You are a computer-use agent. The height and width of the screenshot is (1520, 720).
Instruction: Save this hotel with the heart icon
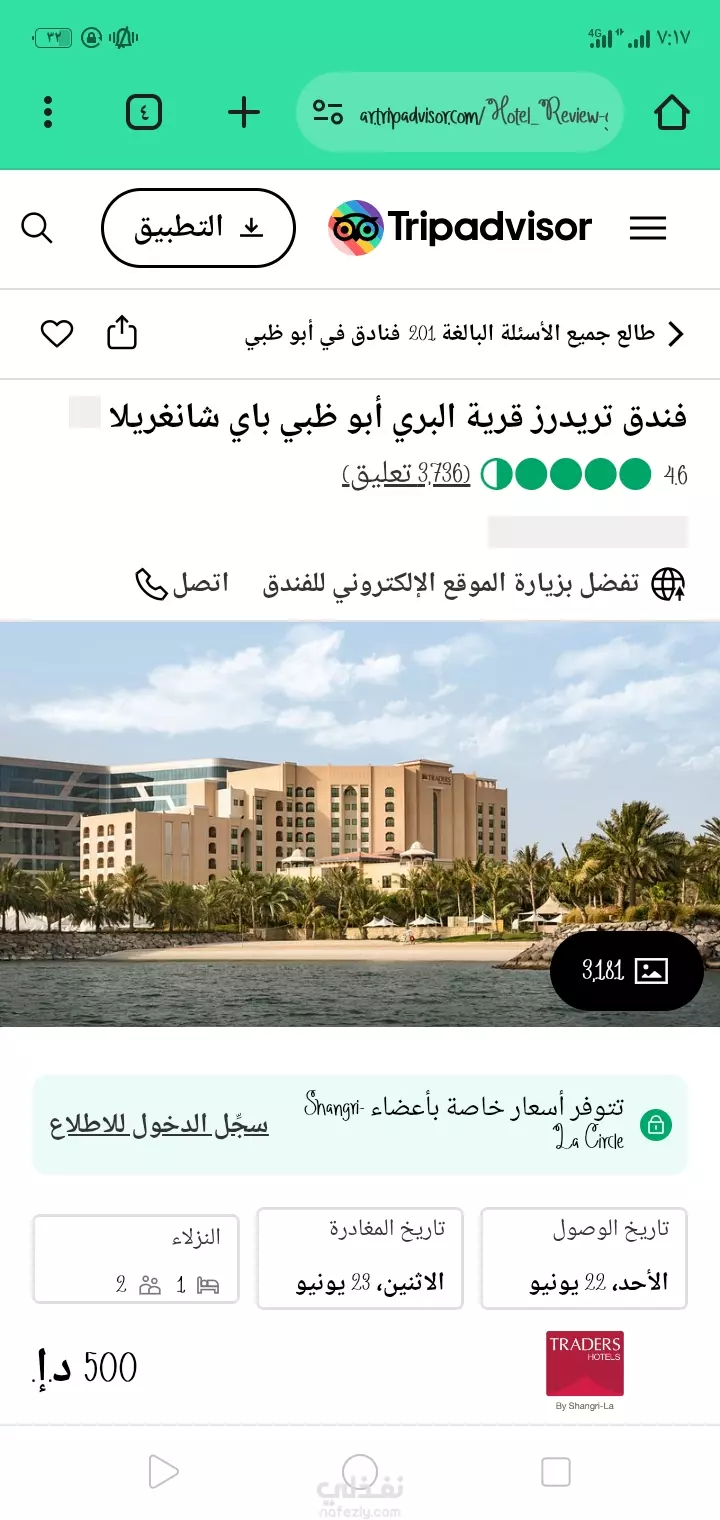(x=57, y=333)
